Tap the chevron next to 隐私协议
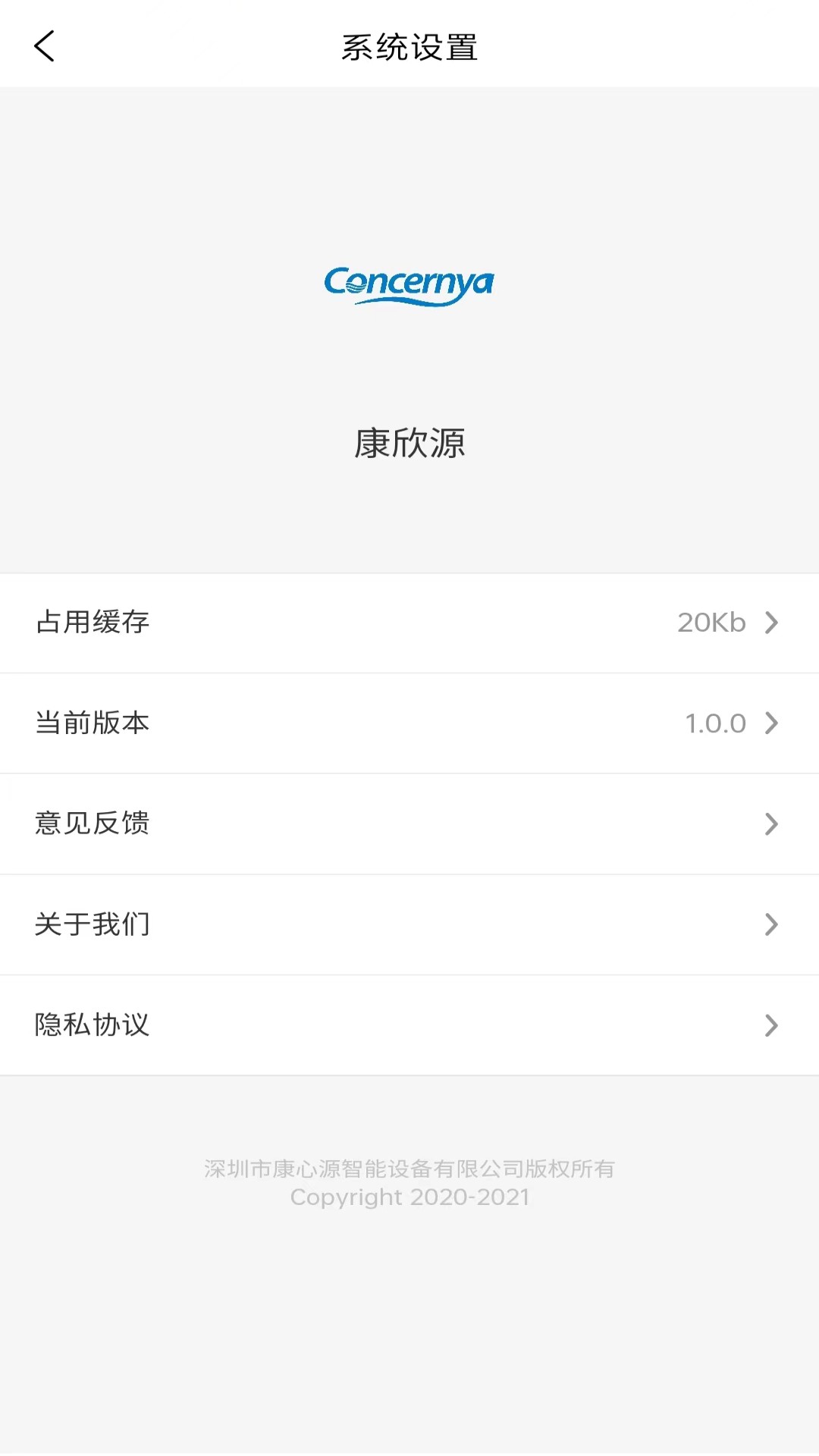Screen dimensions: 819x1456 pos(772,1025)
